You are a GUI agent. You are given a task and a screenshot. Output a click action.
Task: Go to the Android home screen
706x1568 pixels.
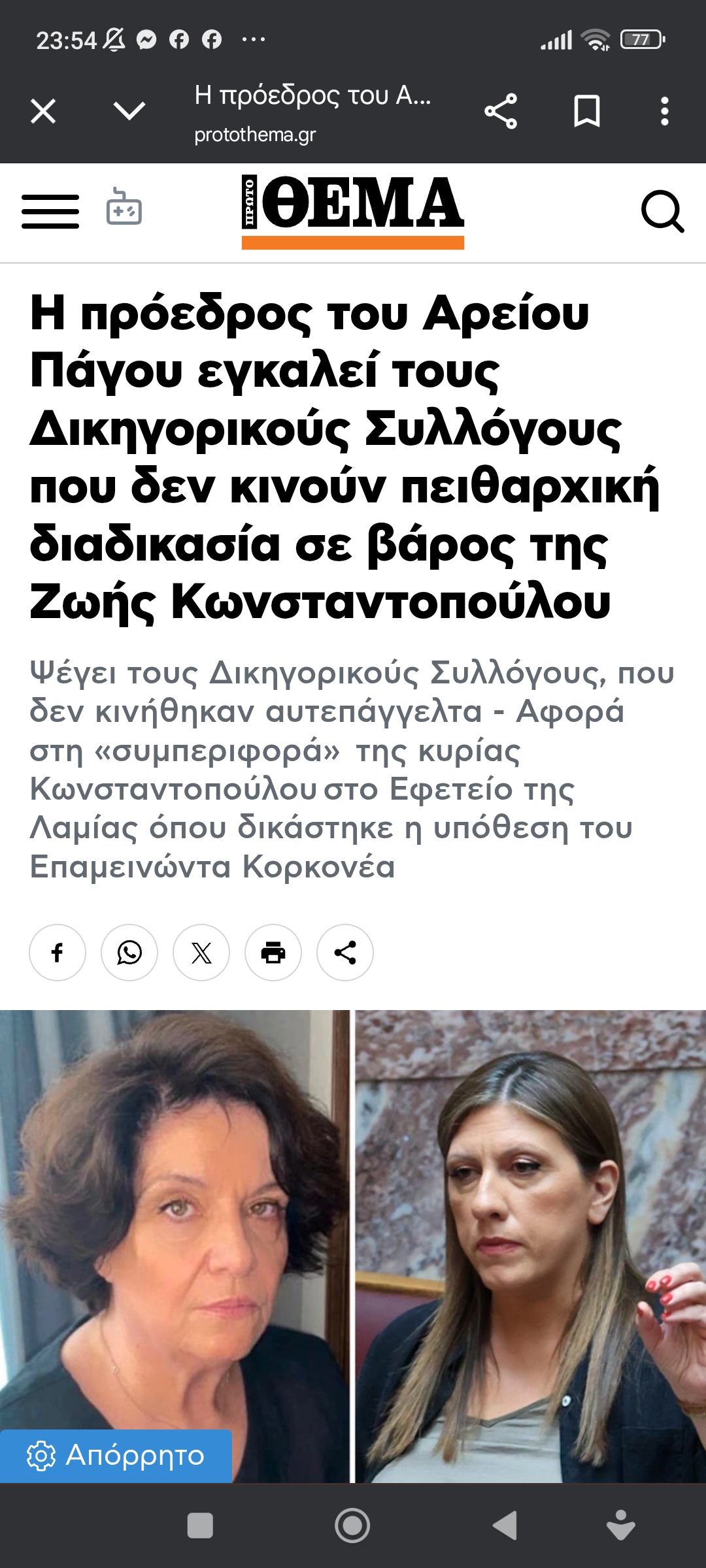point(352,1526)
